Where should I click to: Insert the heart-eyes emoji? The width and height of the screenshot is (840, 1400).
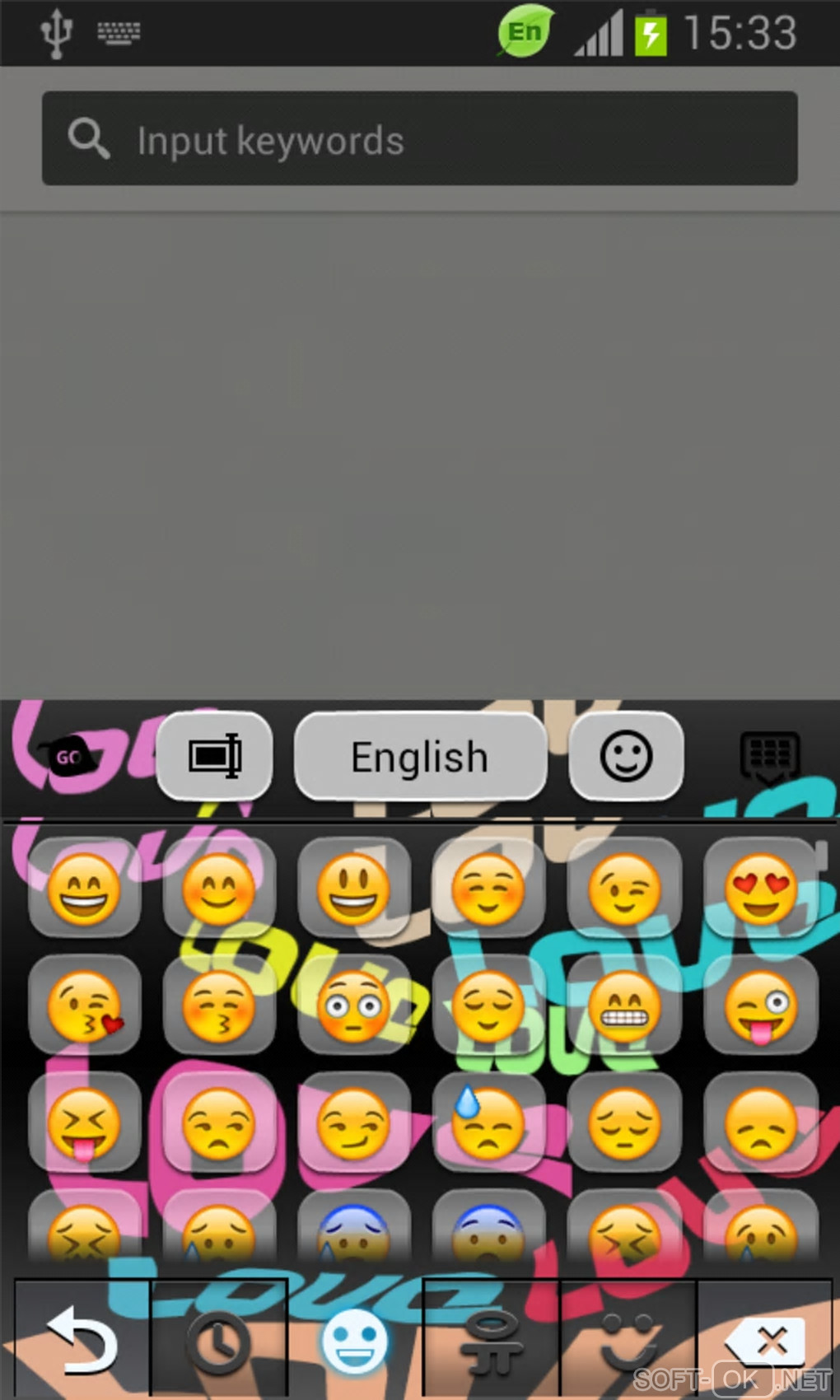tap(760, 889)
